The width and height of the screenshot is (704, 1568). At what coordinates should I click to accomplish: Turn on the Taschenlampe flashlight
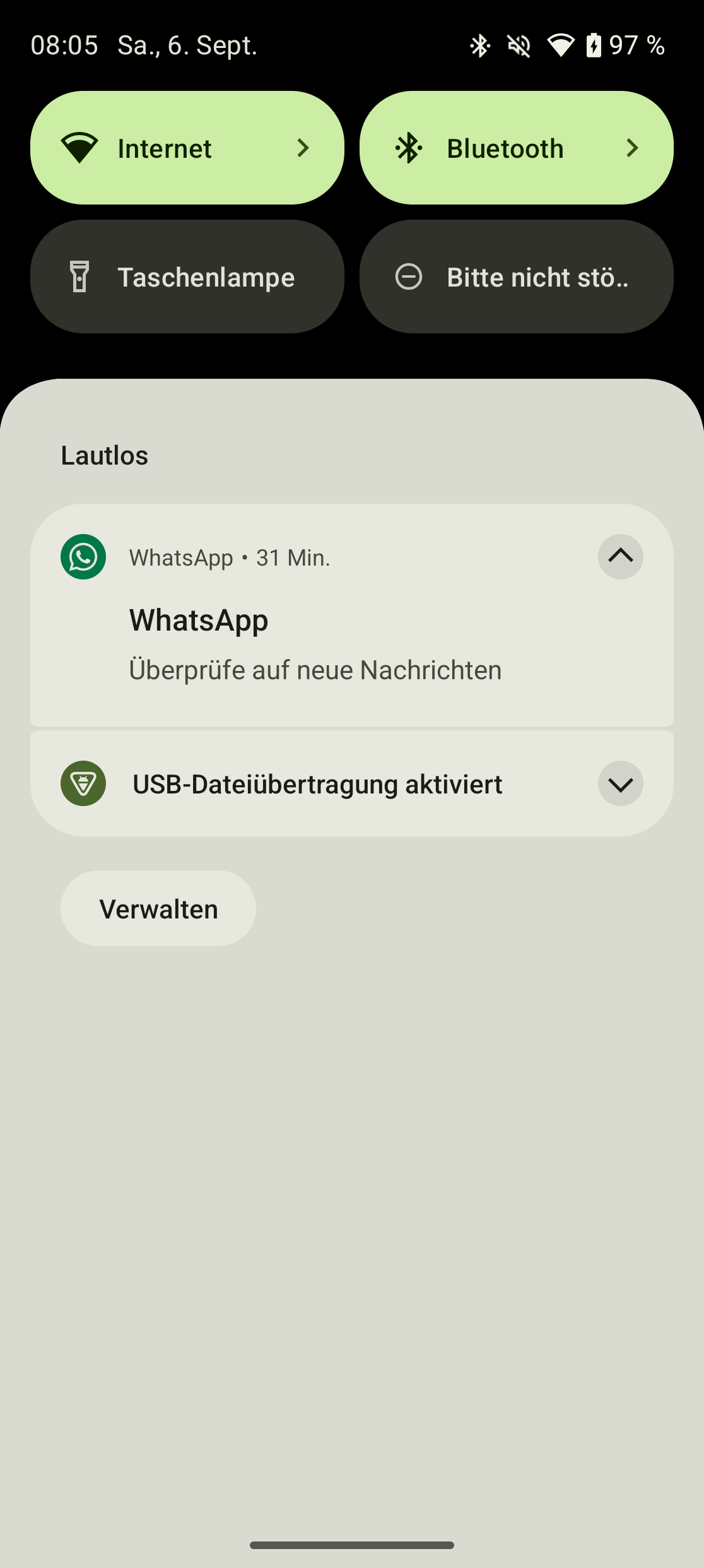click(x=187, y=276)
